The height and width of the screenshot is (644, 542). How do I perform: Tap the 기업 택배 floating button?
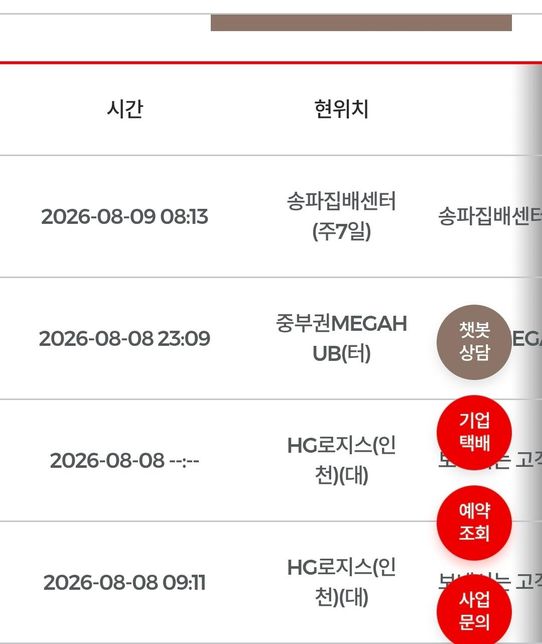(x=474, y=432)
